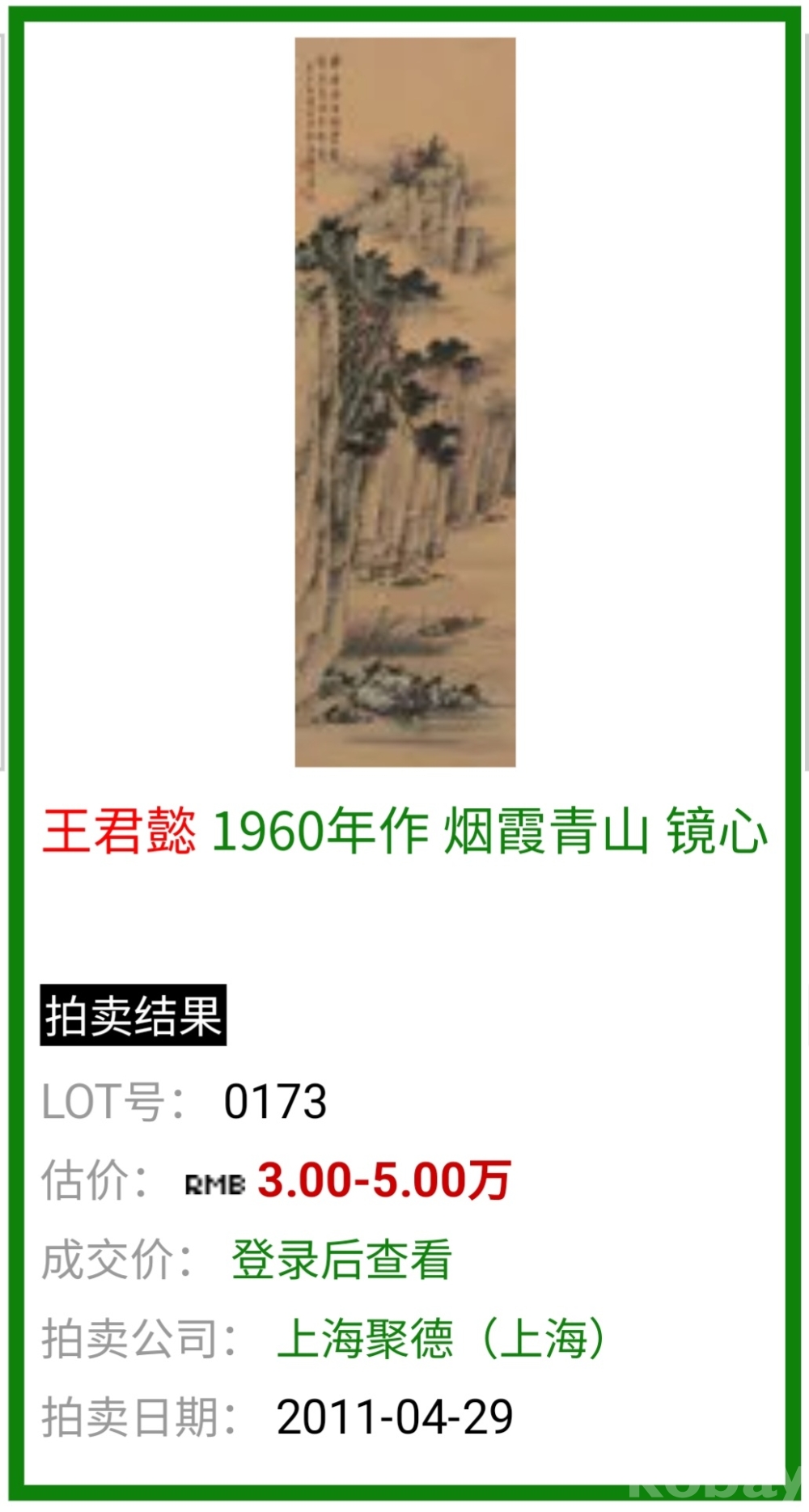Tap 登录后查看 to see the sold price
Image resolution: width=809 pixels, height=1512 pixels.
(x=341, y=1259)
